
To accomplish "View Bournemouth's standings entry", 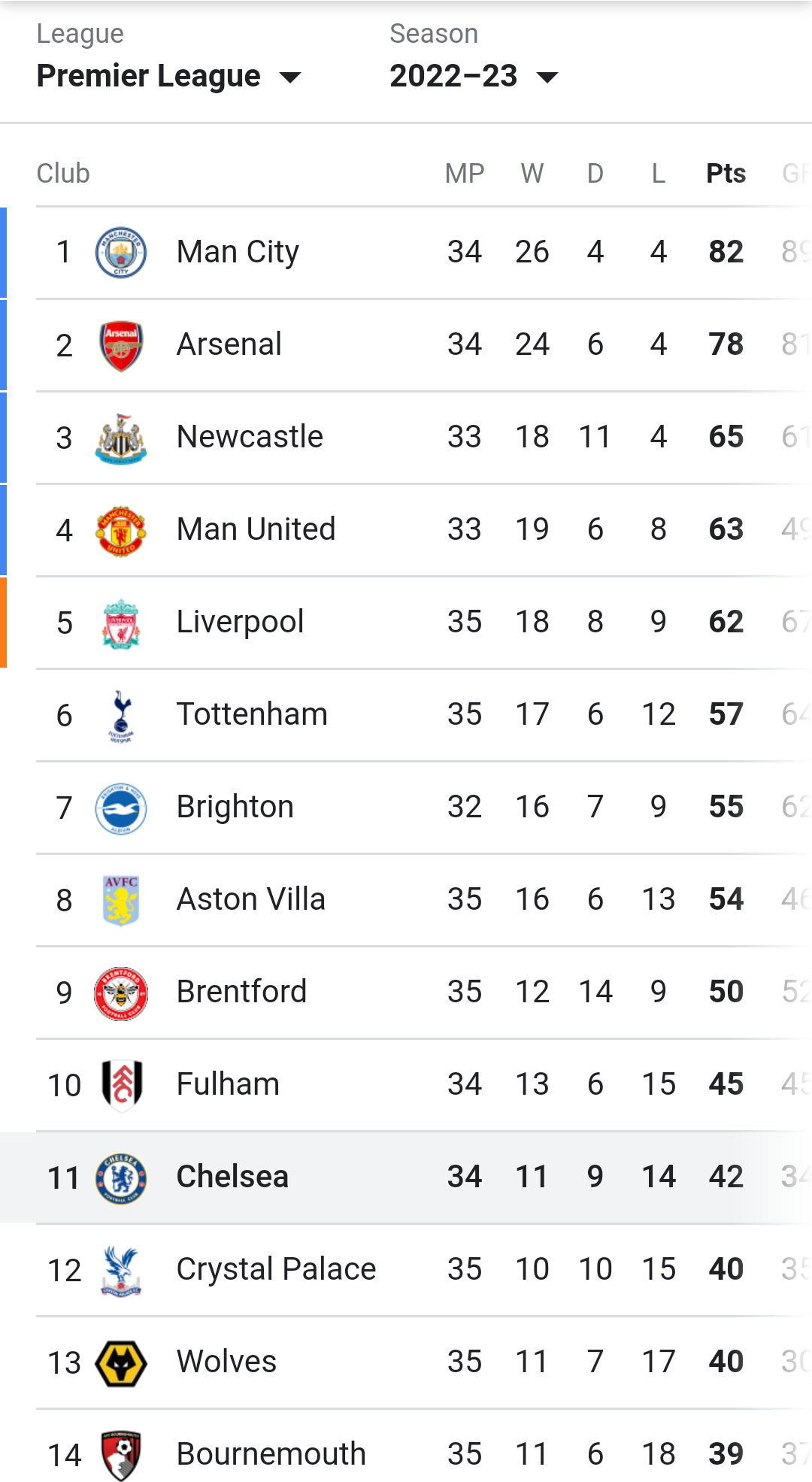I will pos(406,1446).
